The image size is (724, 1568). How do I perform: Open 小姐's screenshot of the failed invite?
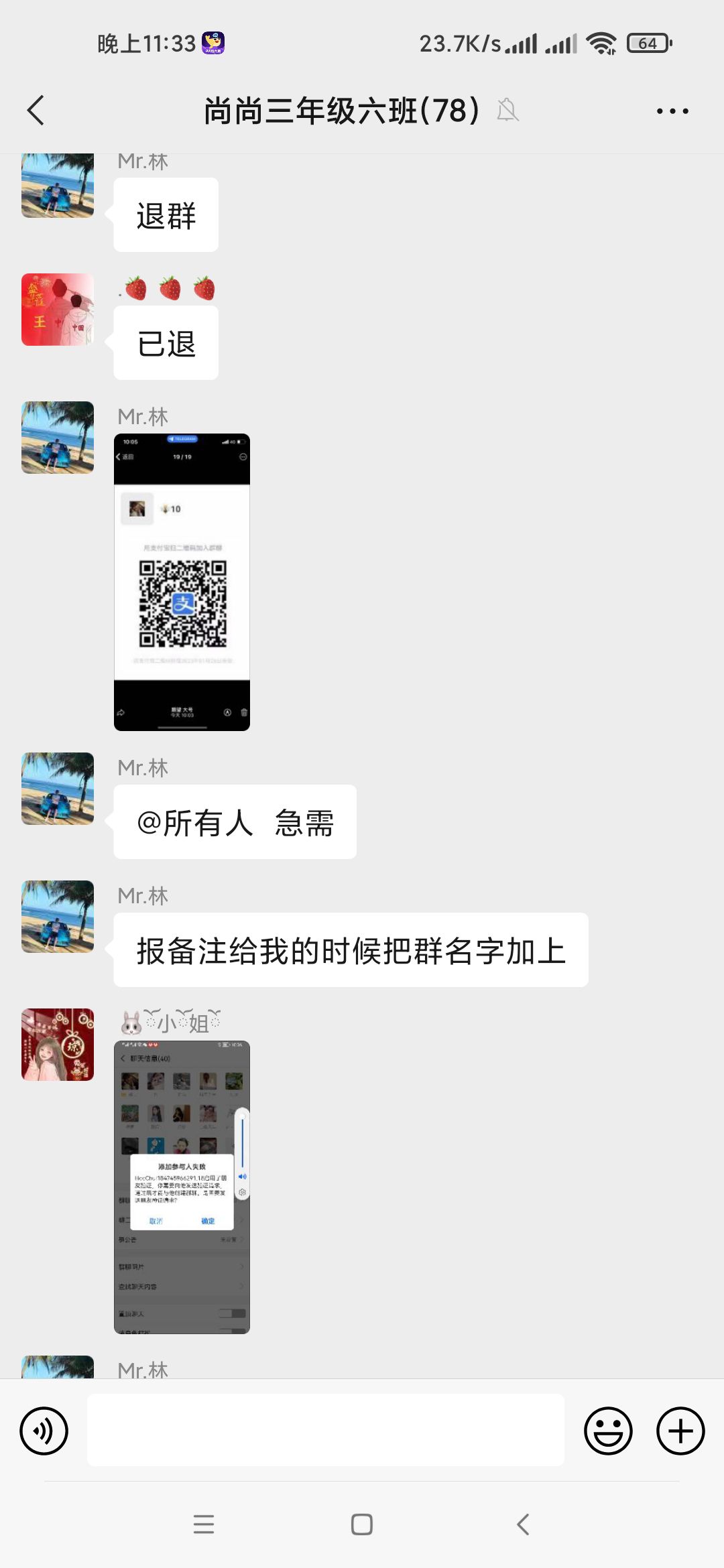click(182, 1187)
